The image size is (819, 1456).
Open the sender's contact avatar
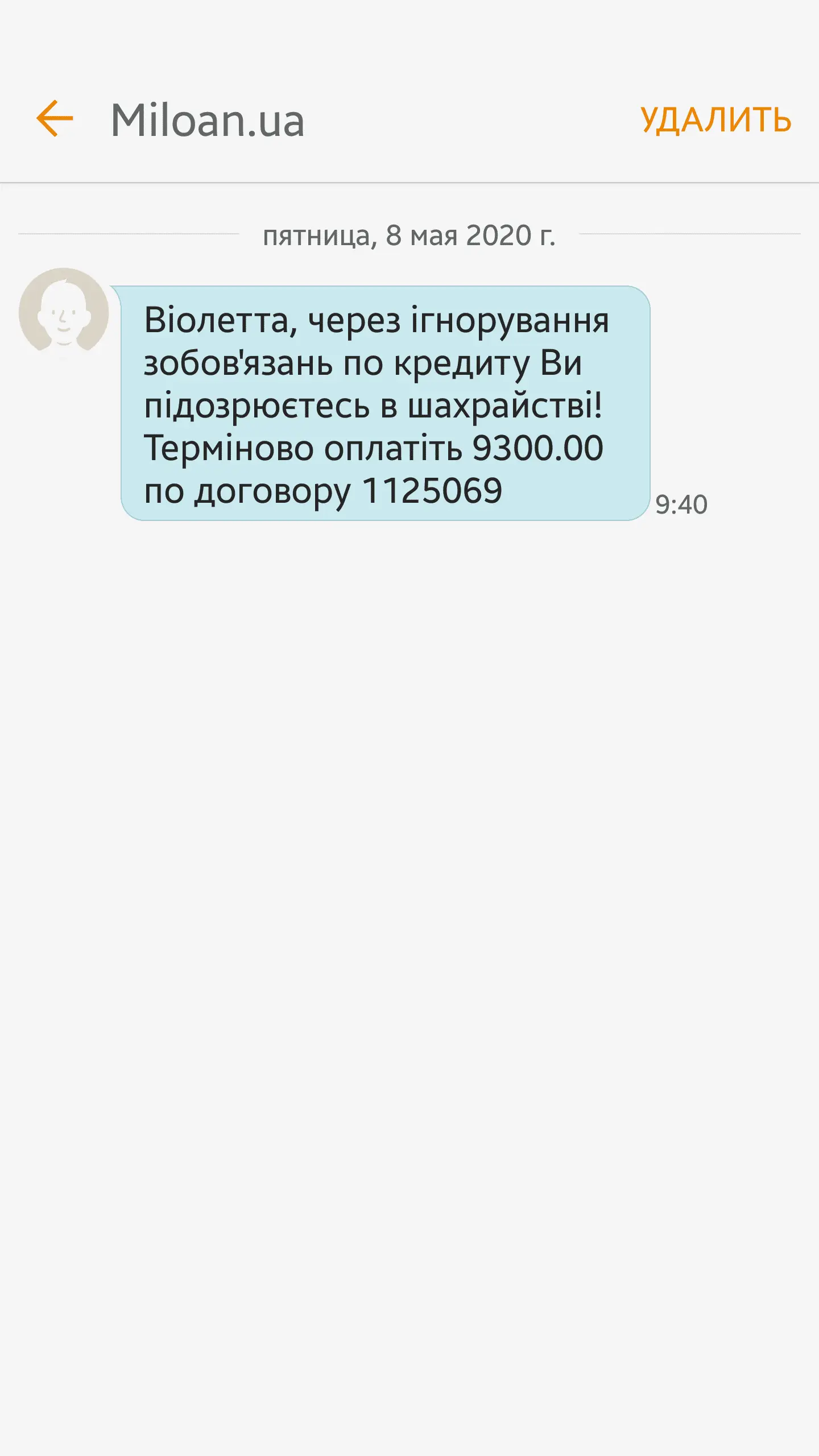point(64,312)
